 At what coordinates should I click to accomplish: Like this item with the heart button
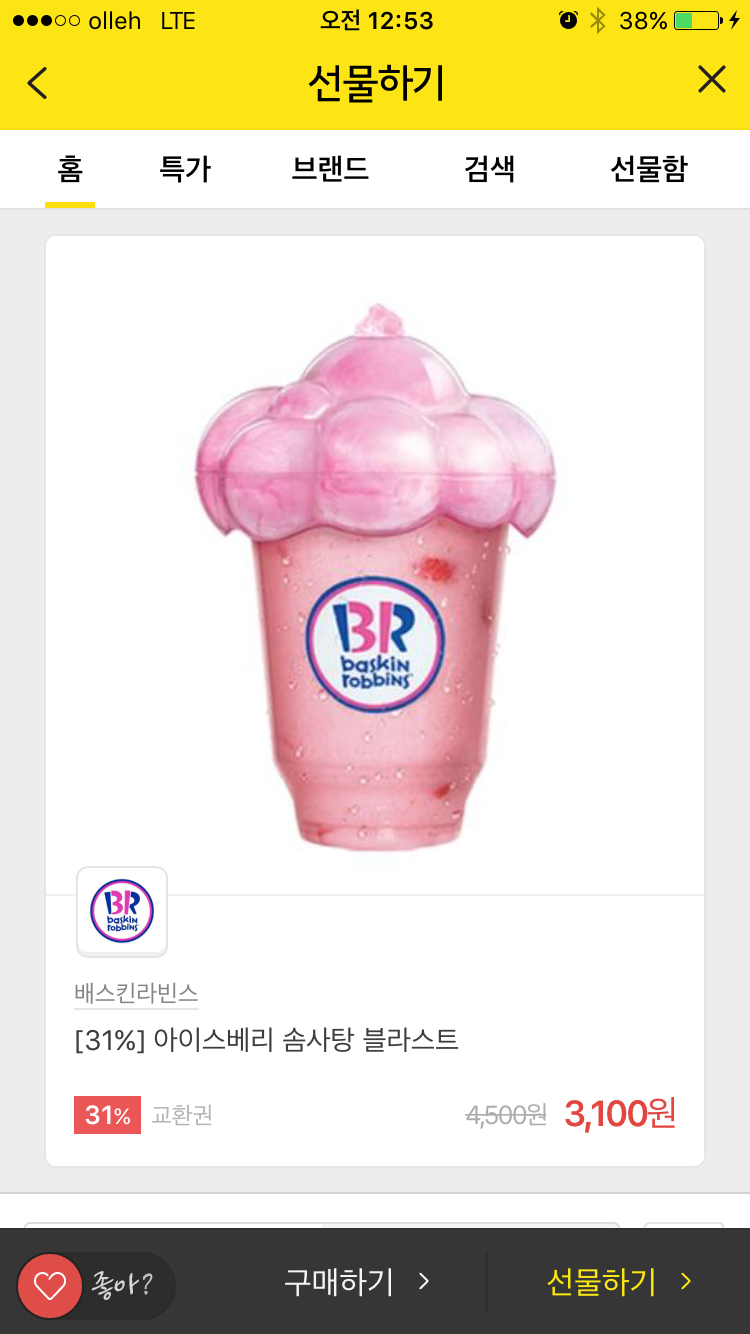(50, 1285)
